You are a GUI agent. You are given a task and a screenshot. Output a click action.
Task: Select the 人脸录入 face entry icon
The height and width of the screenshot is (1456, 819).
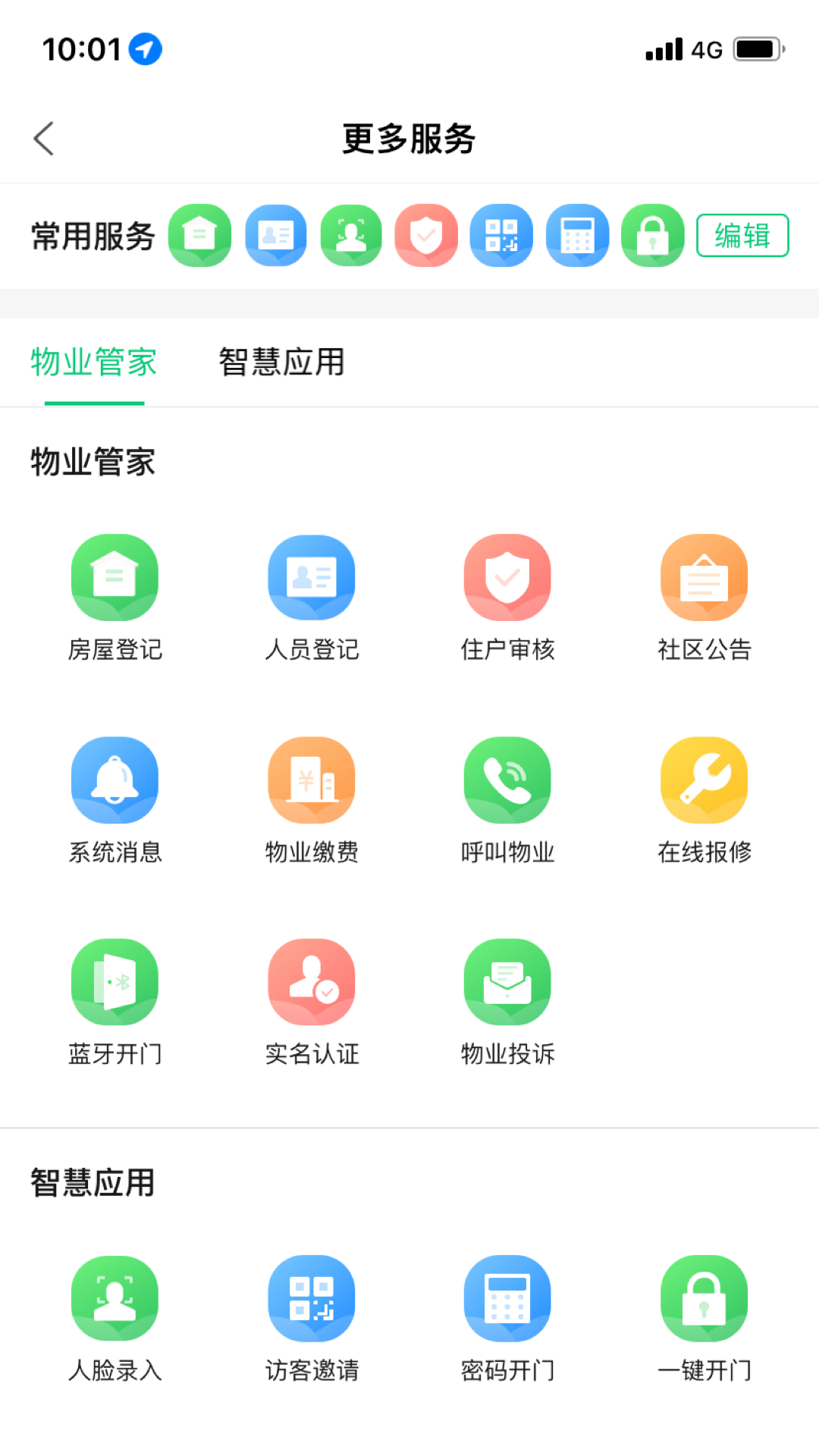(x=115, y=1298)
